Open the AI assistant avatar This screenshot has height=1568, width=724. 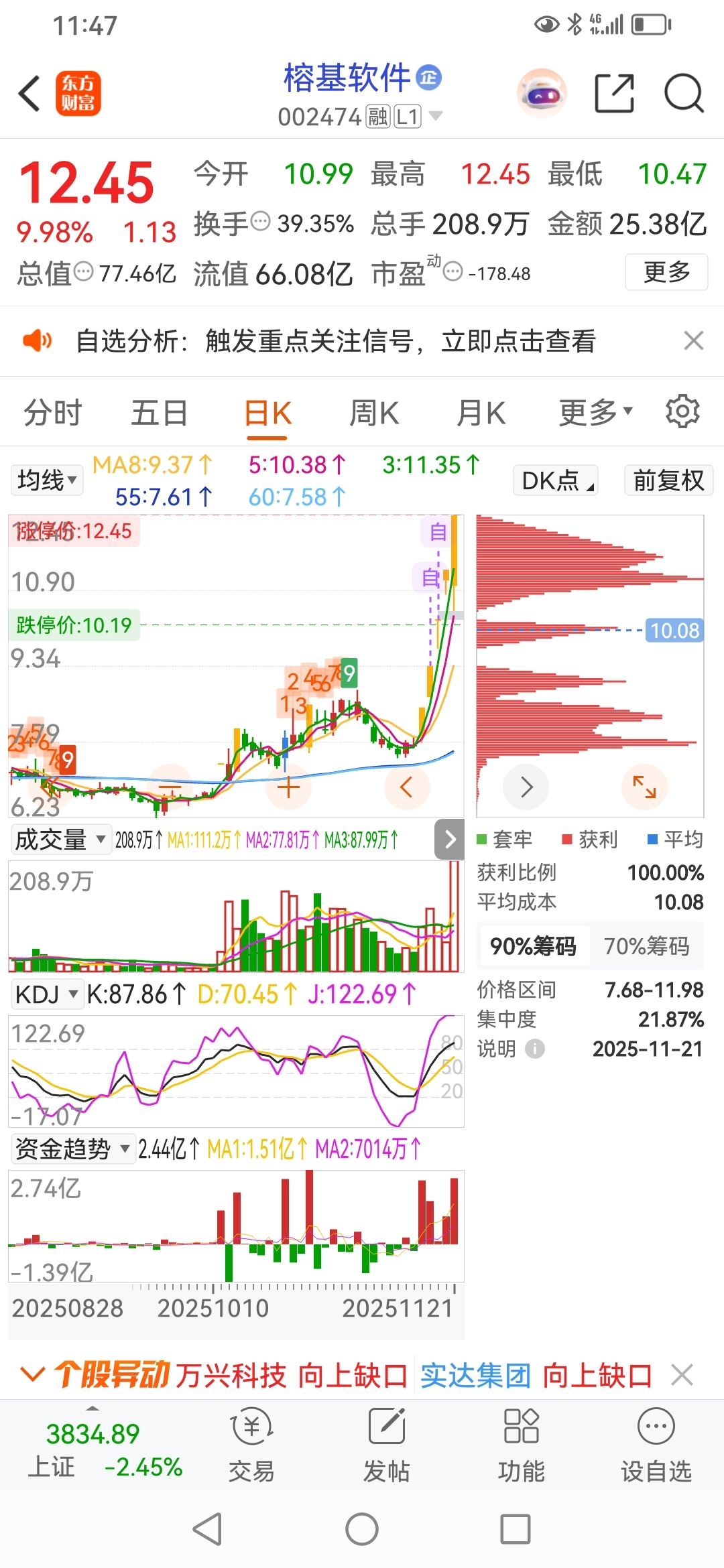point(540,94)
